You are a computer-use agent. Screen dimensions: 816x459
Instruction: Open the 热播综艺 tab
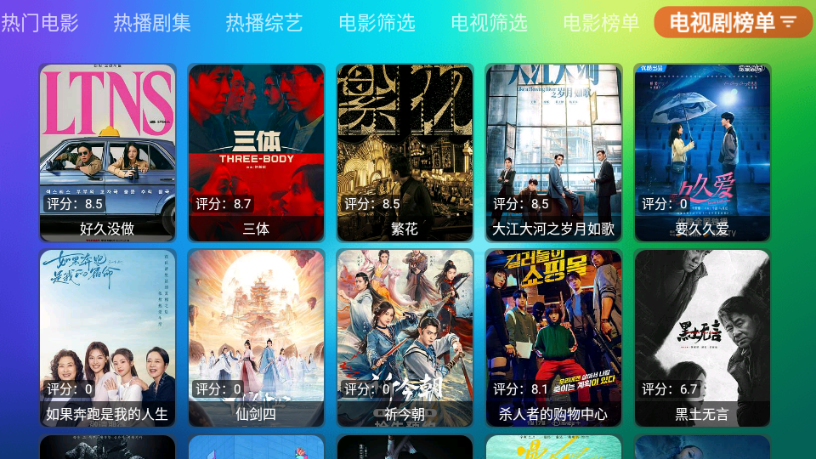[264, 23]
